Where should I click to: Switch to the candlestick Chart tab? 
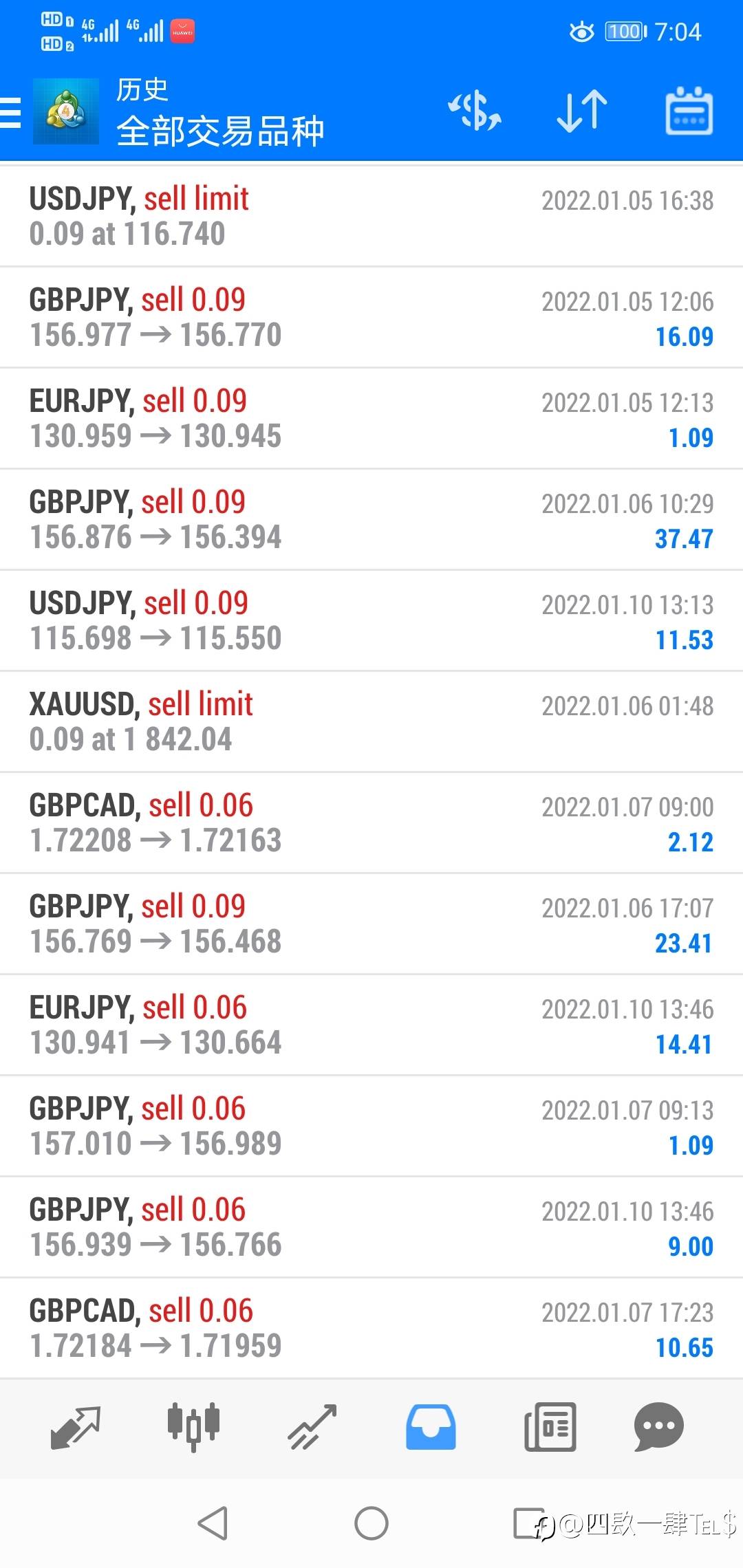(193, 1427)
